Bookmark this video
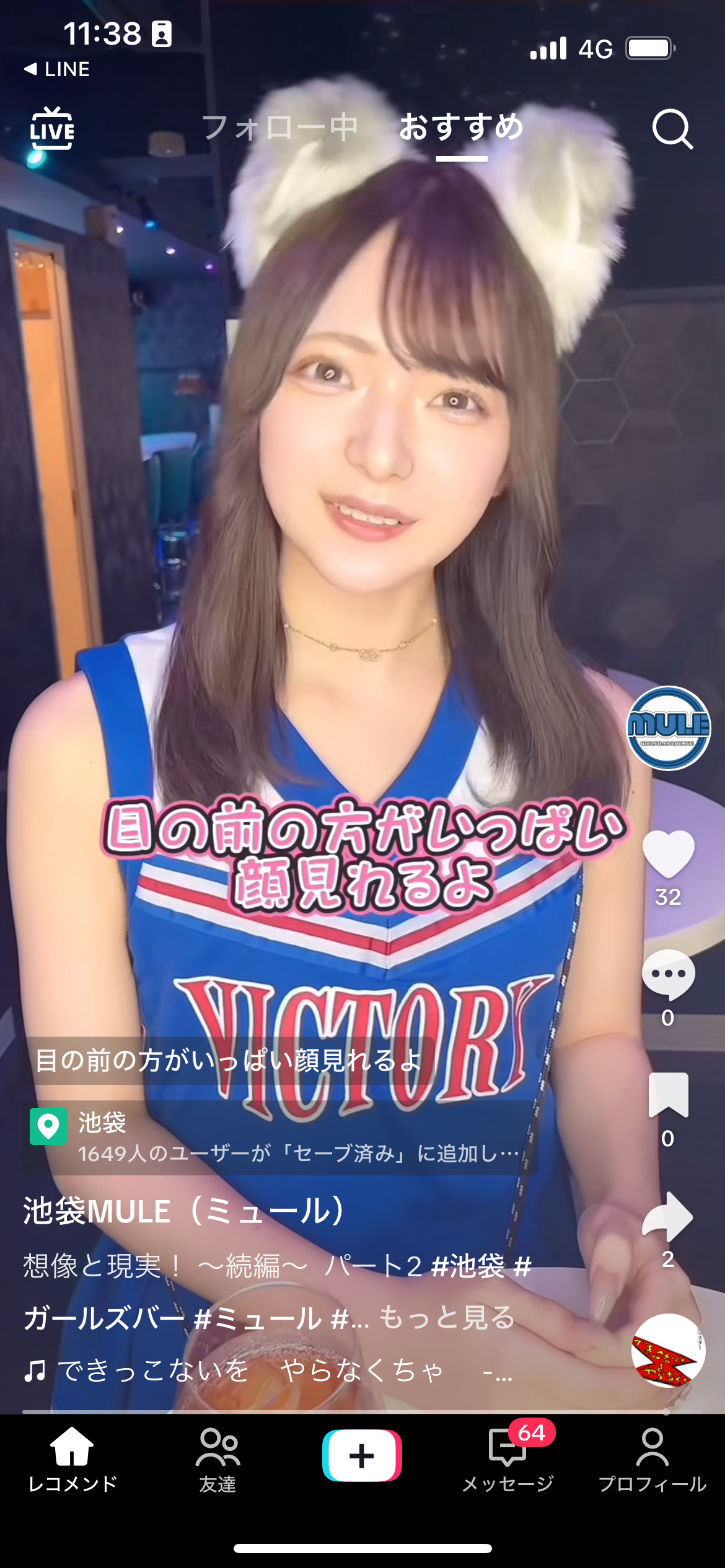This screenshot has height=1568, width=725. click(668, 1095)
